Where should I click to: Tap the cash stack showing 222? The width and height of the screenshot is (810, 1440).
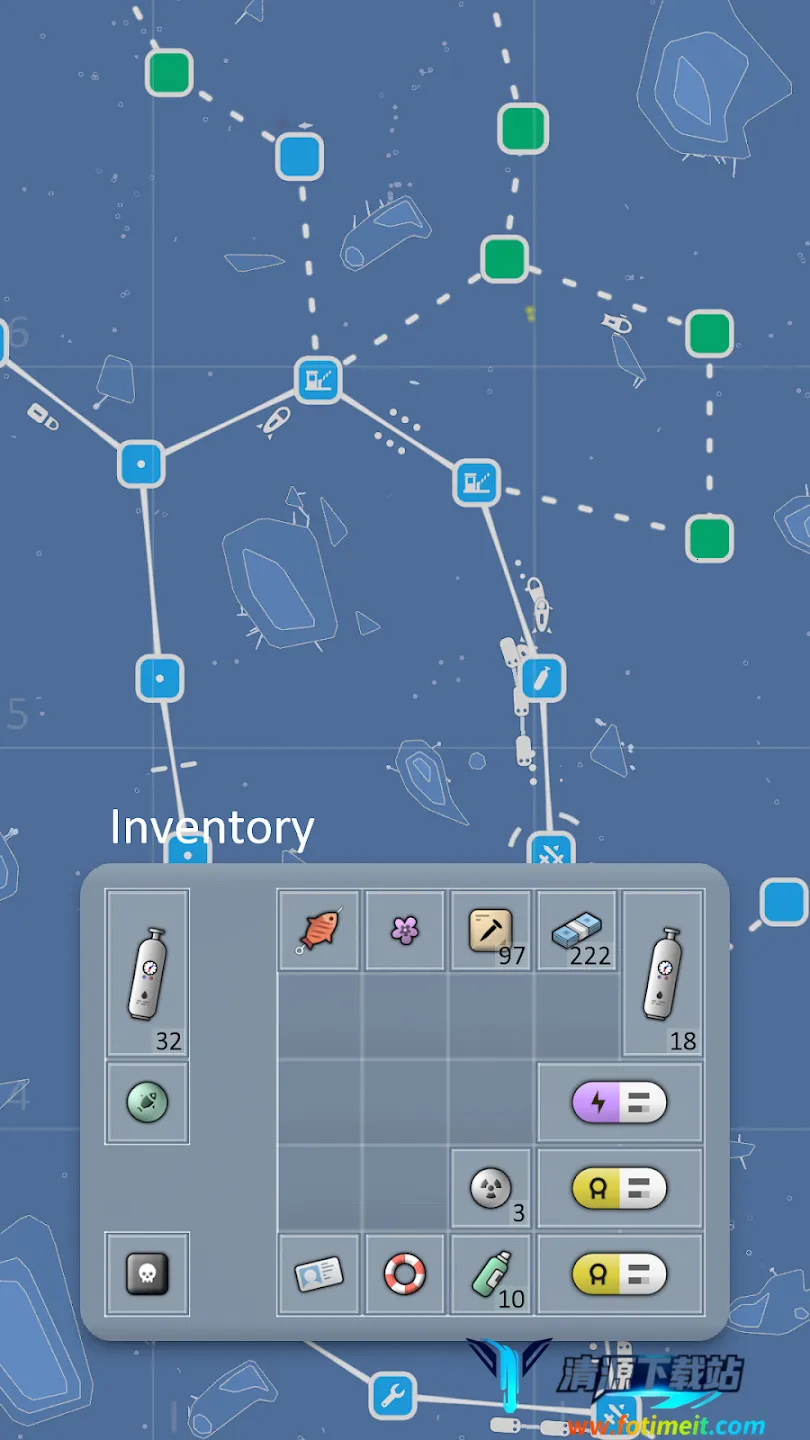point(577,931)
